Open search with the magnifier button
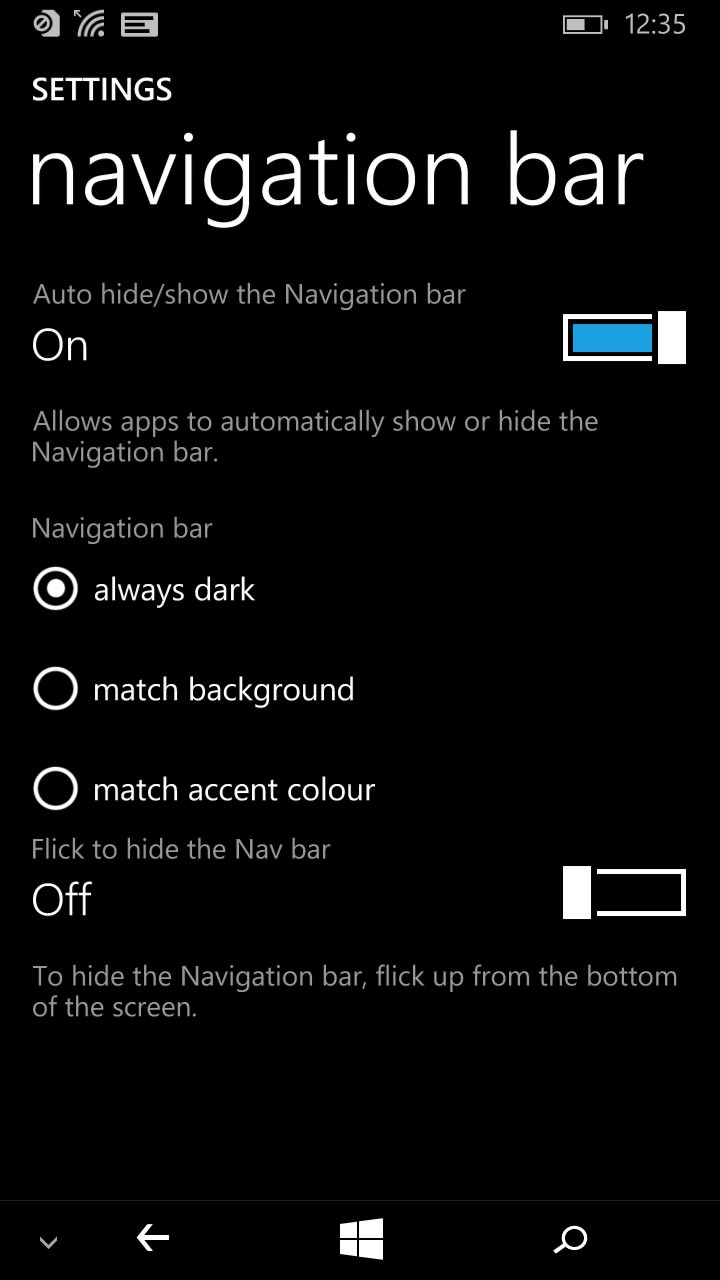Viewport: 720px width, 1280px height. click(570, 1240)
